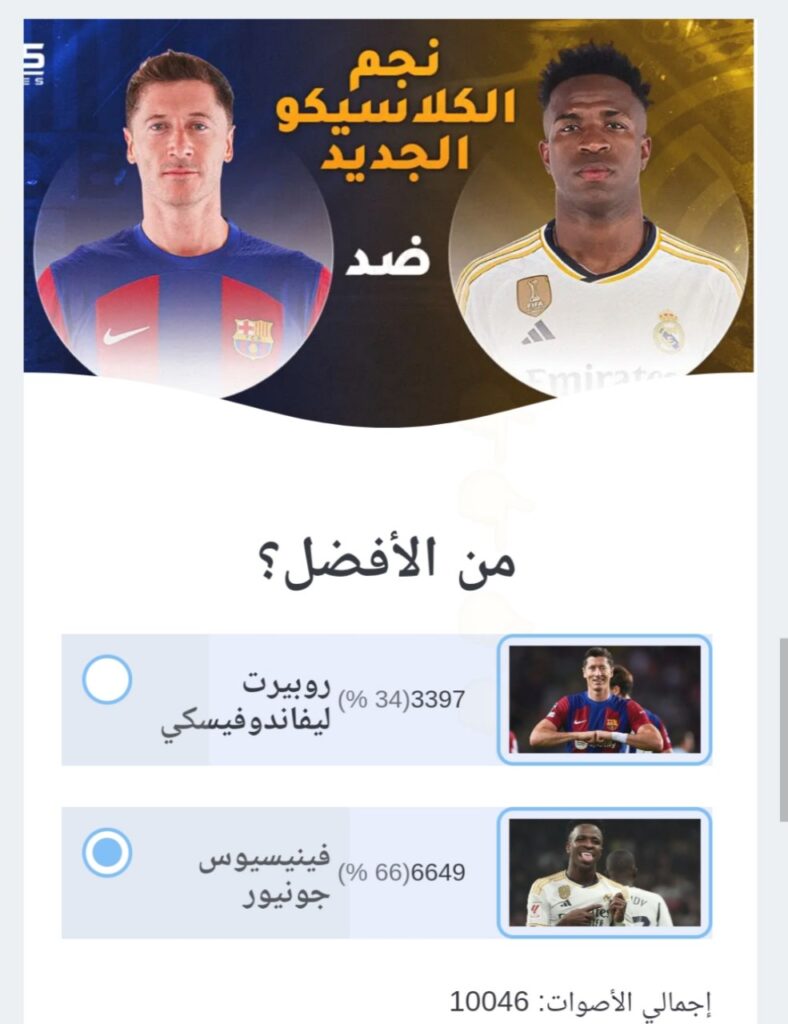Select the روبيرت ليفاندوفيسكي radio button
This screenshot has width=788, height=1024.
pos(107,681)
